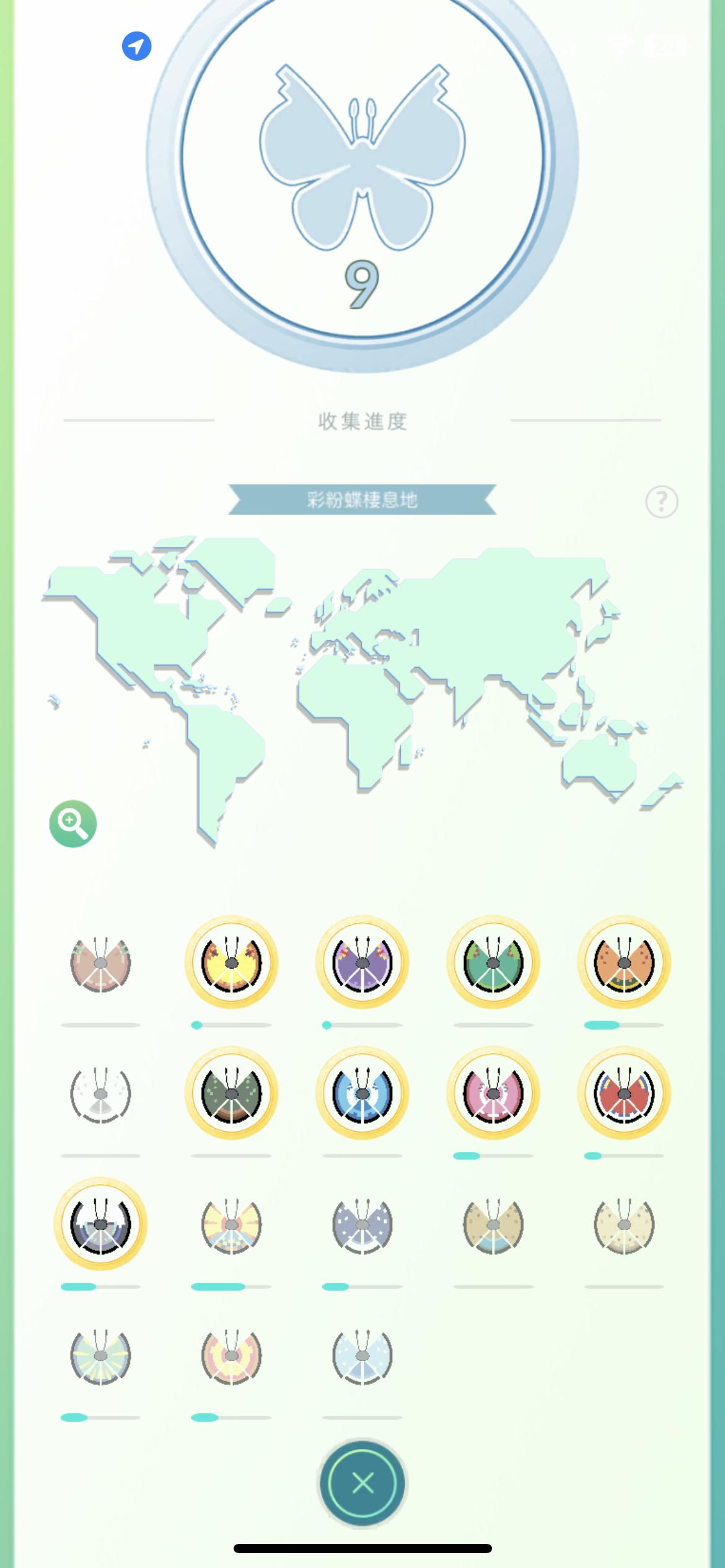Select the yellow Vivillon pattern badge

231,962
